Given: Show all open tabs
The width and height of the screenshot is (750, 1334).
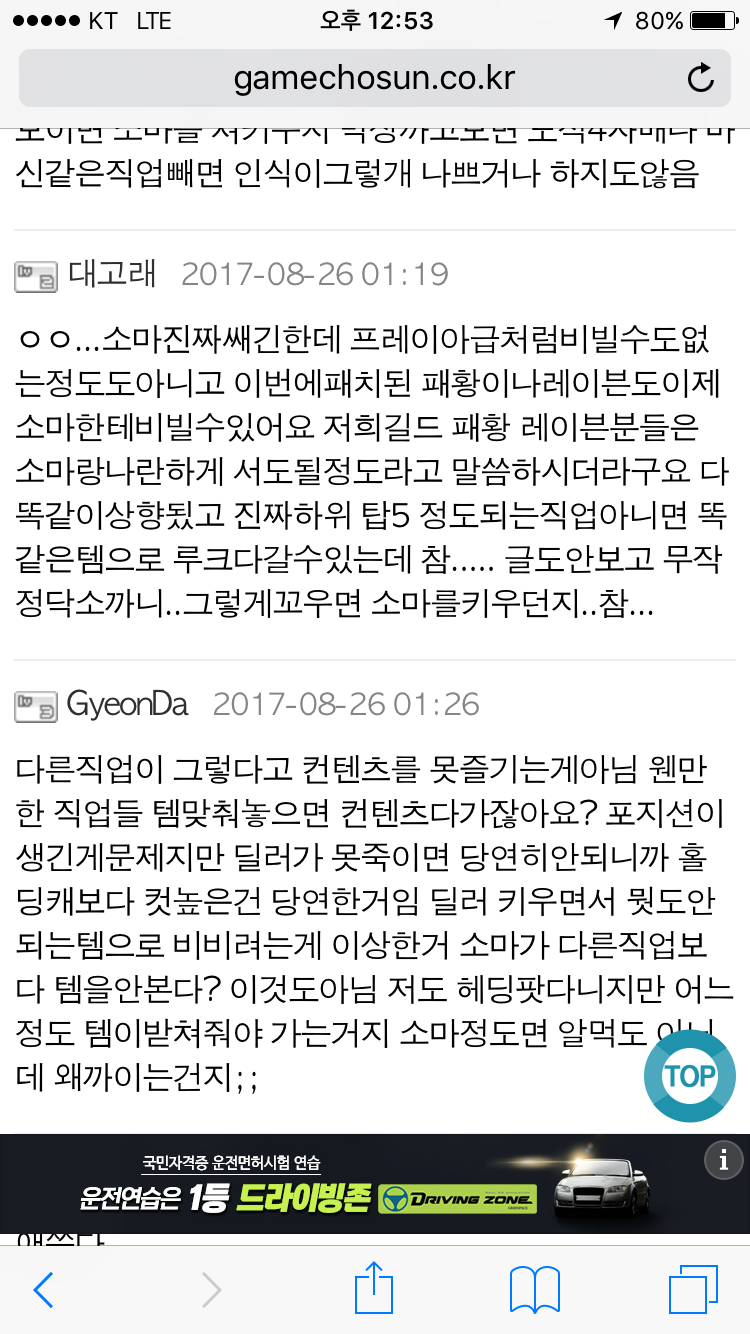Looking at the screenshot, I should 692,1290.
